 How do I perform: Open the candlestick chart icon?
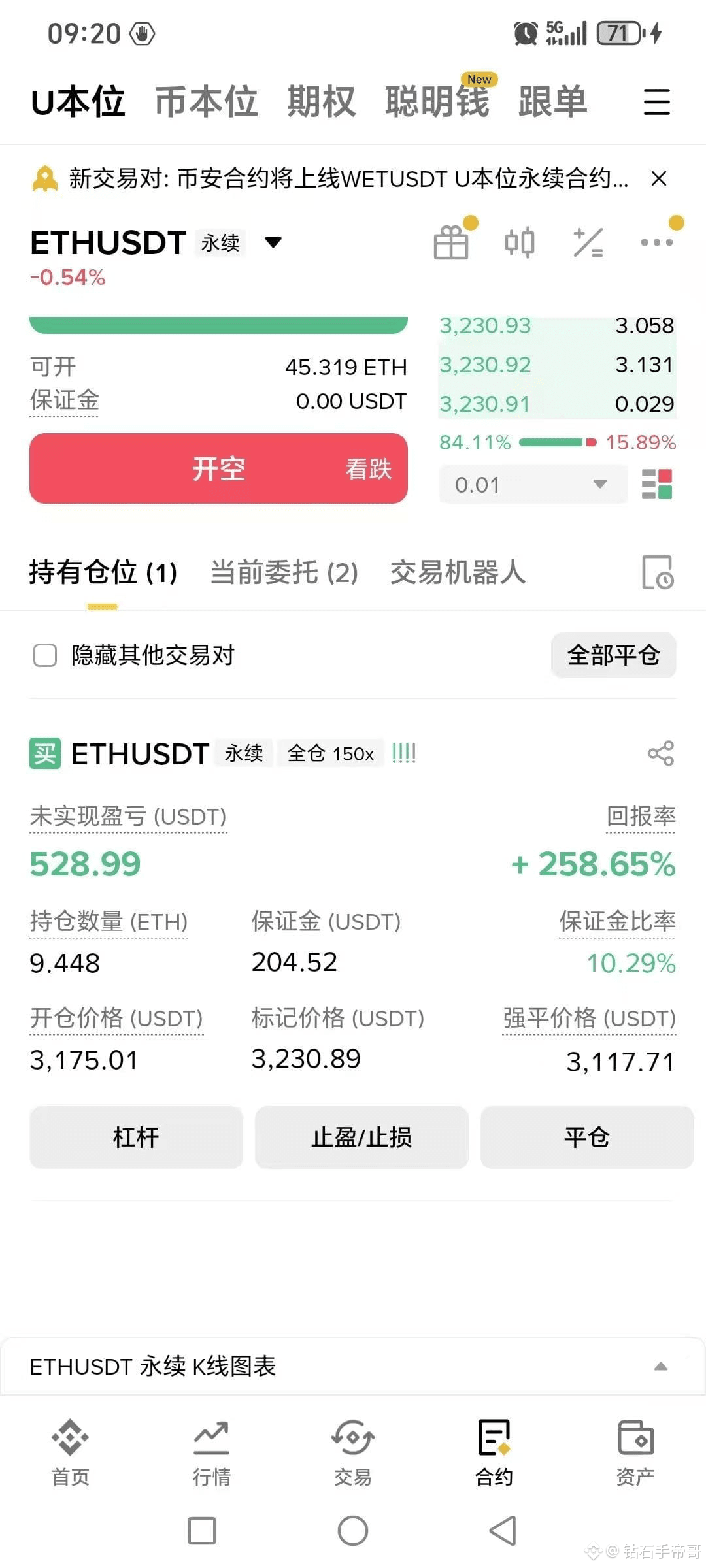pyautogui.click(x=520, y=242)
